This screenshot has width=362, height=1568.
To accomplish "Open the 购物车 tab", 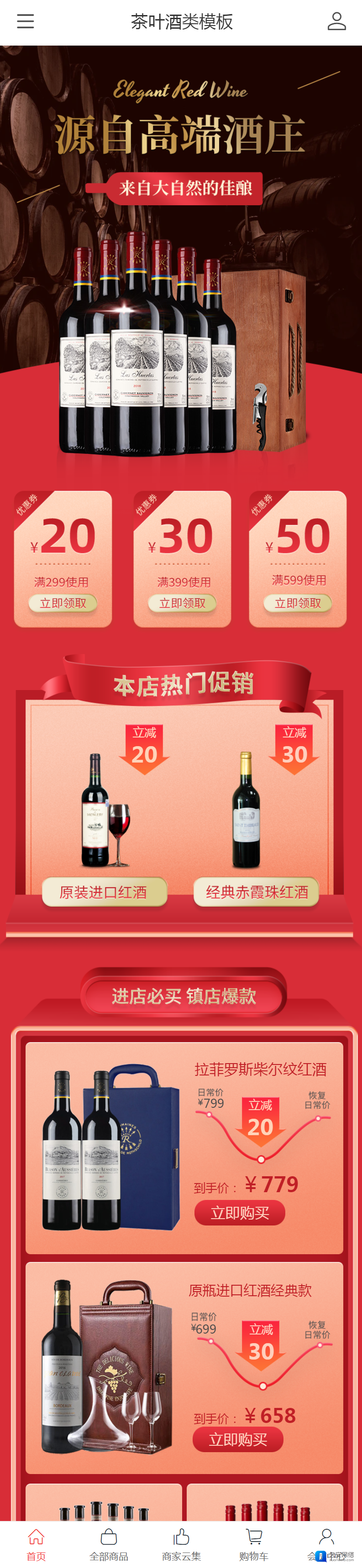I will pyautogui.click(x=253, y=1544).
